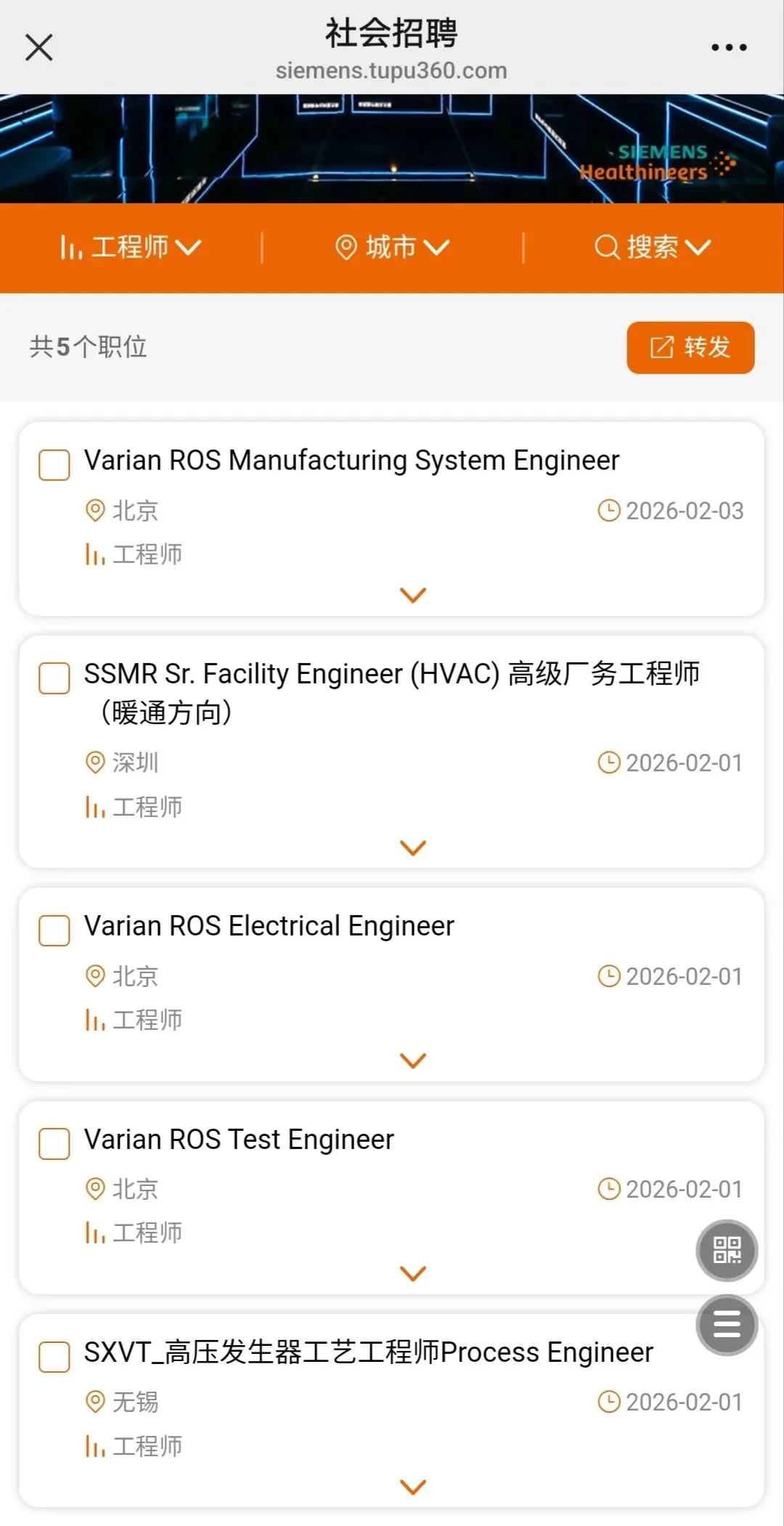Close the 社会招聘 web page
This screenshot has width=784, height=1526.
[39, 48]
